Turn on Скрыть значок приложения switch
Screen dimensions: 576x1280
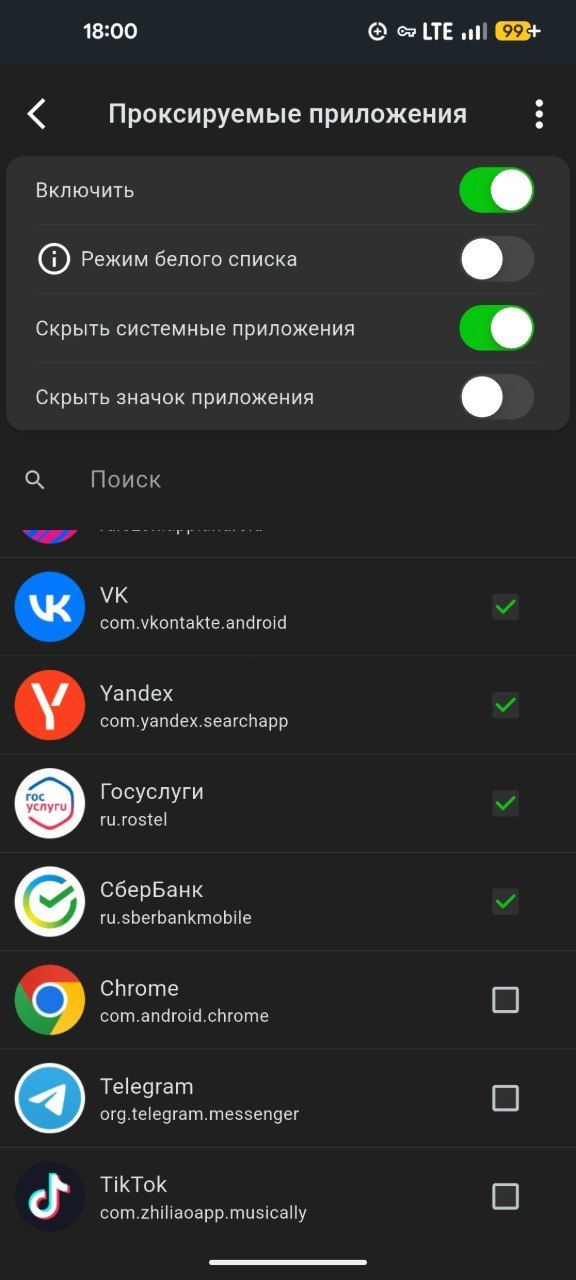click(x=496, y=397)
